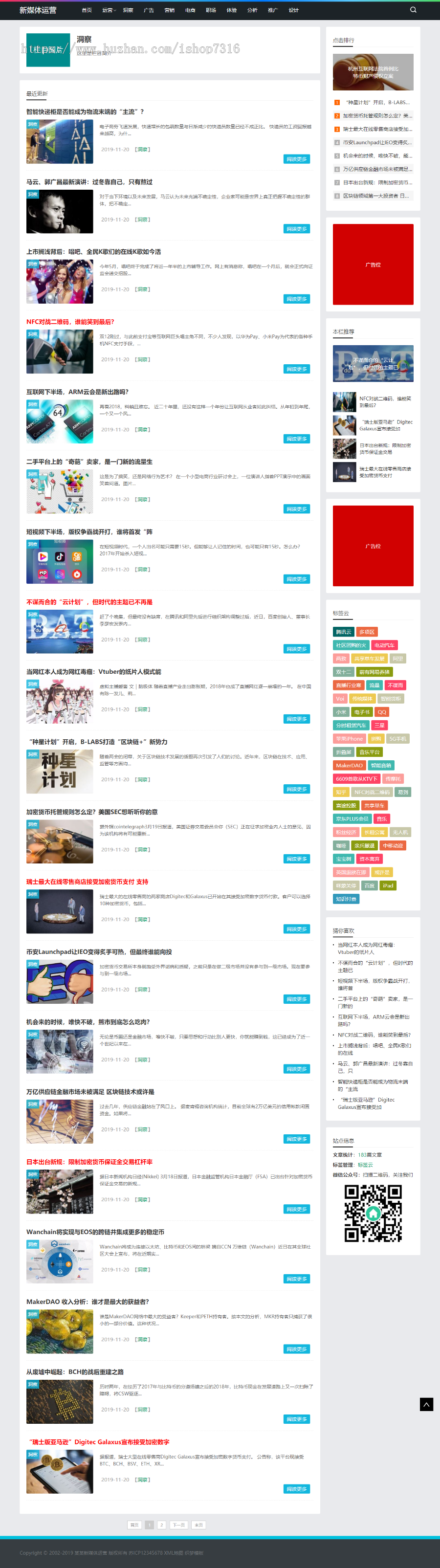Tap the 共享单车 tag
The width and height of the screenshot is (440, 1568).
pos(374,805)
